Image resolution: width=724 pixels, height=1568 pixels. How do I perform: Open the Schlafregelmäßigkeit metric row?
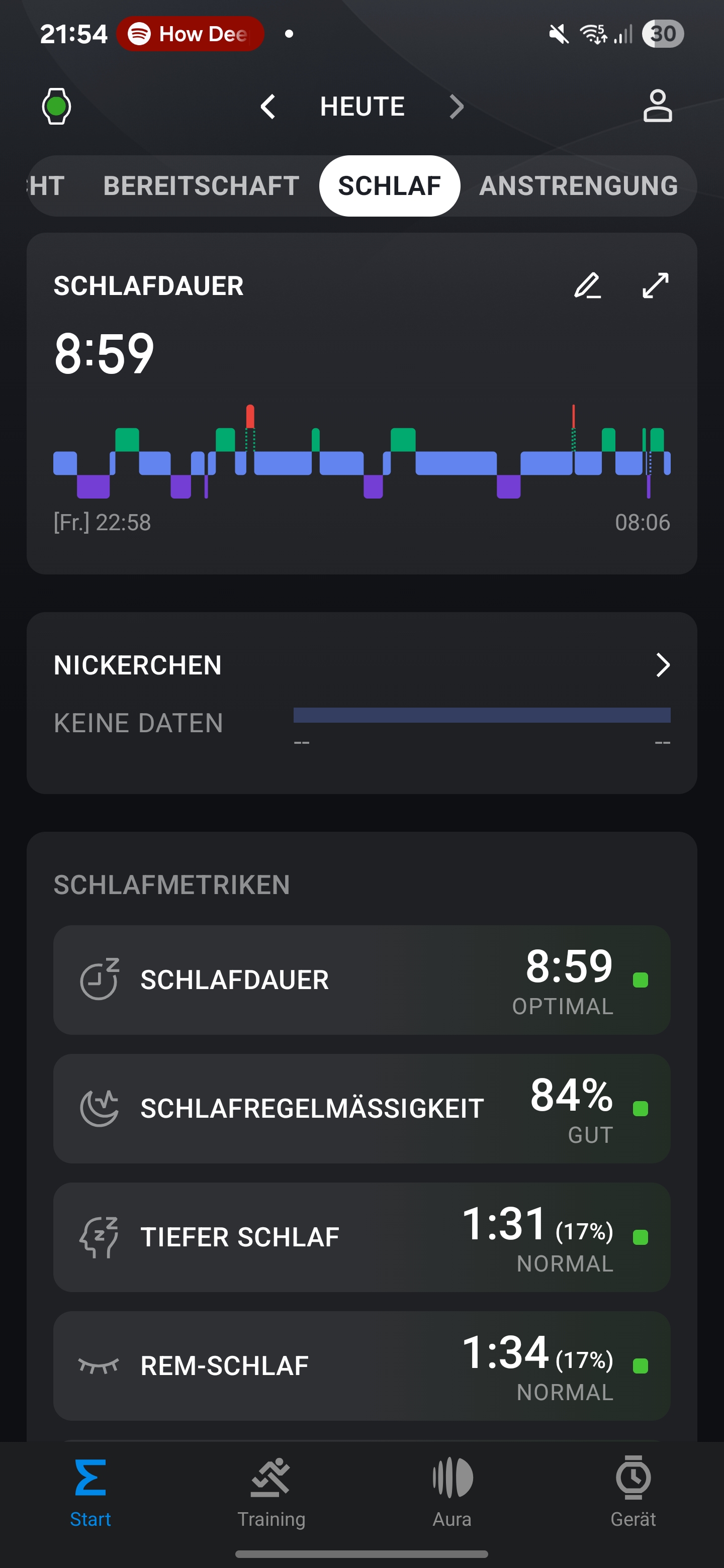click(x=361, y=1108)
